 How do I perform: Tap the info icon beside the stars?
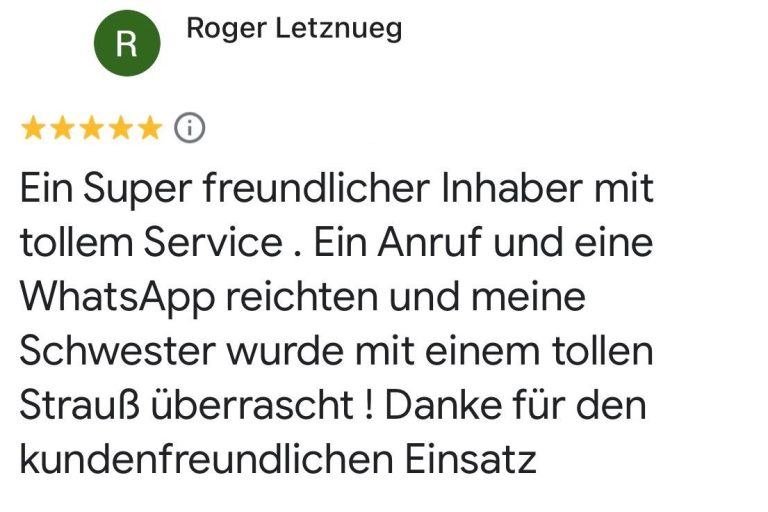coord(189,128)
